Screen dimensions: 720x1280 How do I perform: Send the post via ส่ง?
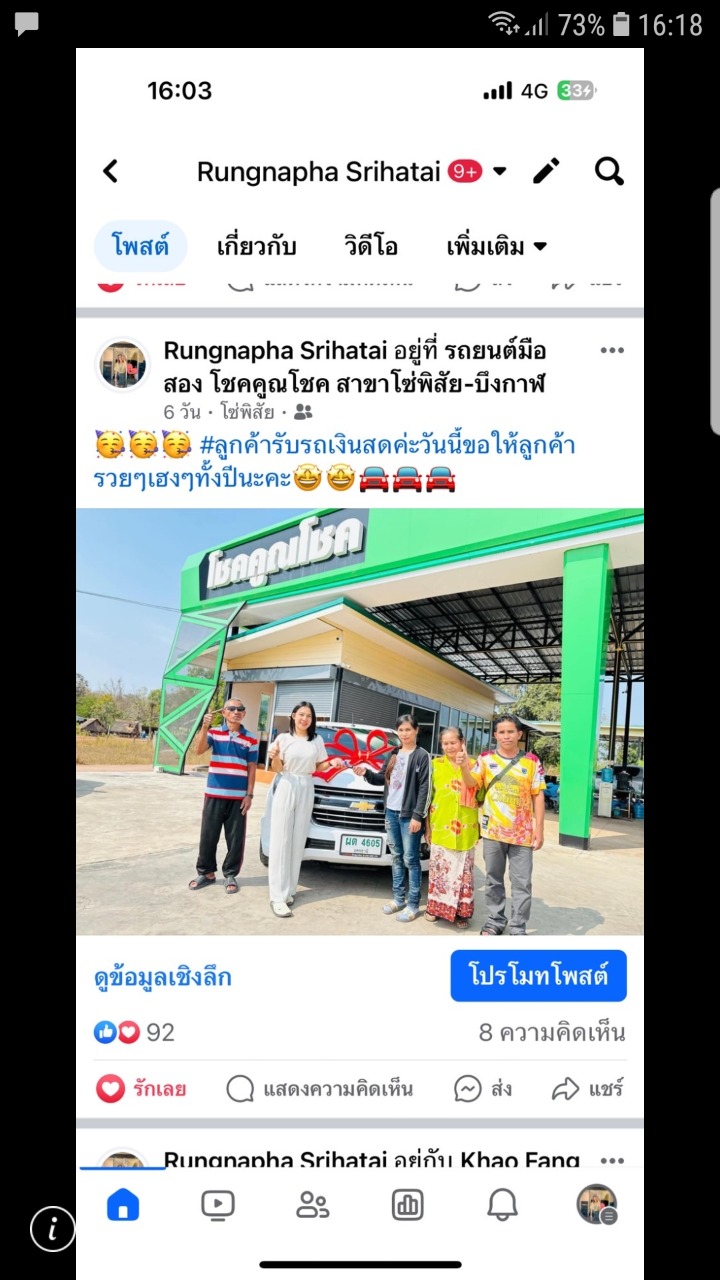(x=483, y=1089)
